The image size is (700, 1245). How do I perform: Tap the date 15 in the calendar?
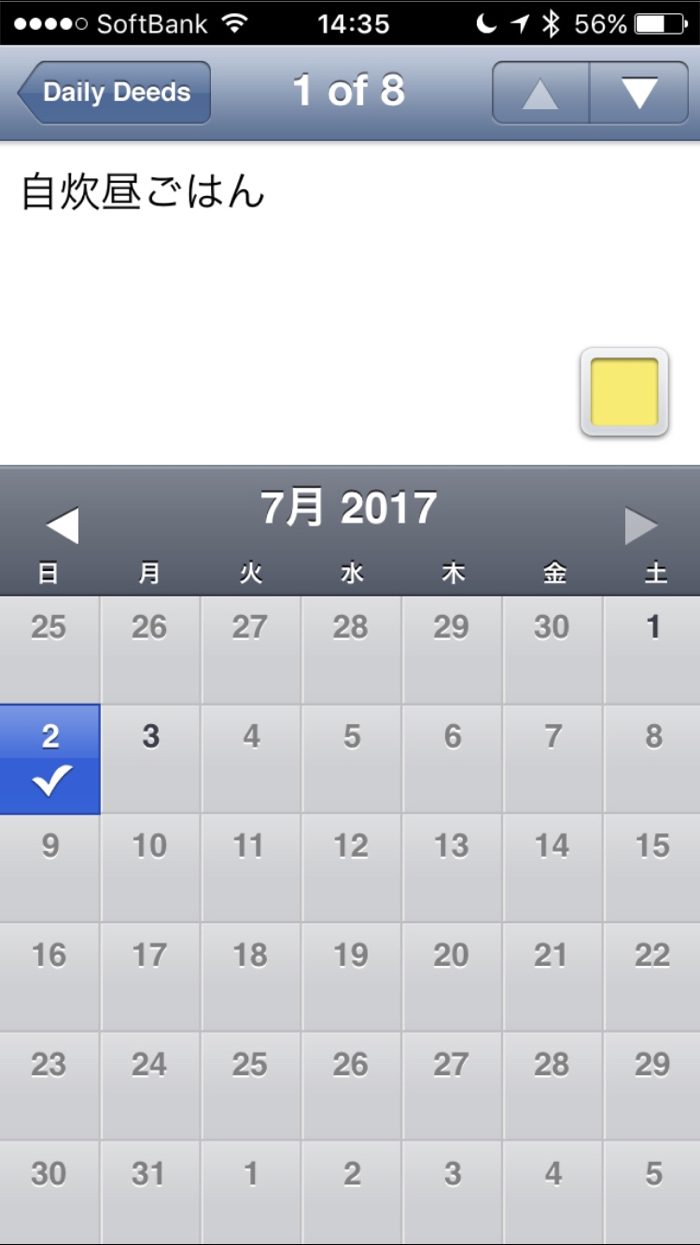pos(652,867)
